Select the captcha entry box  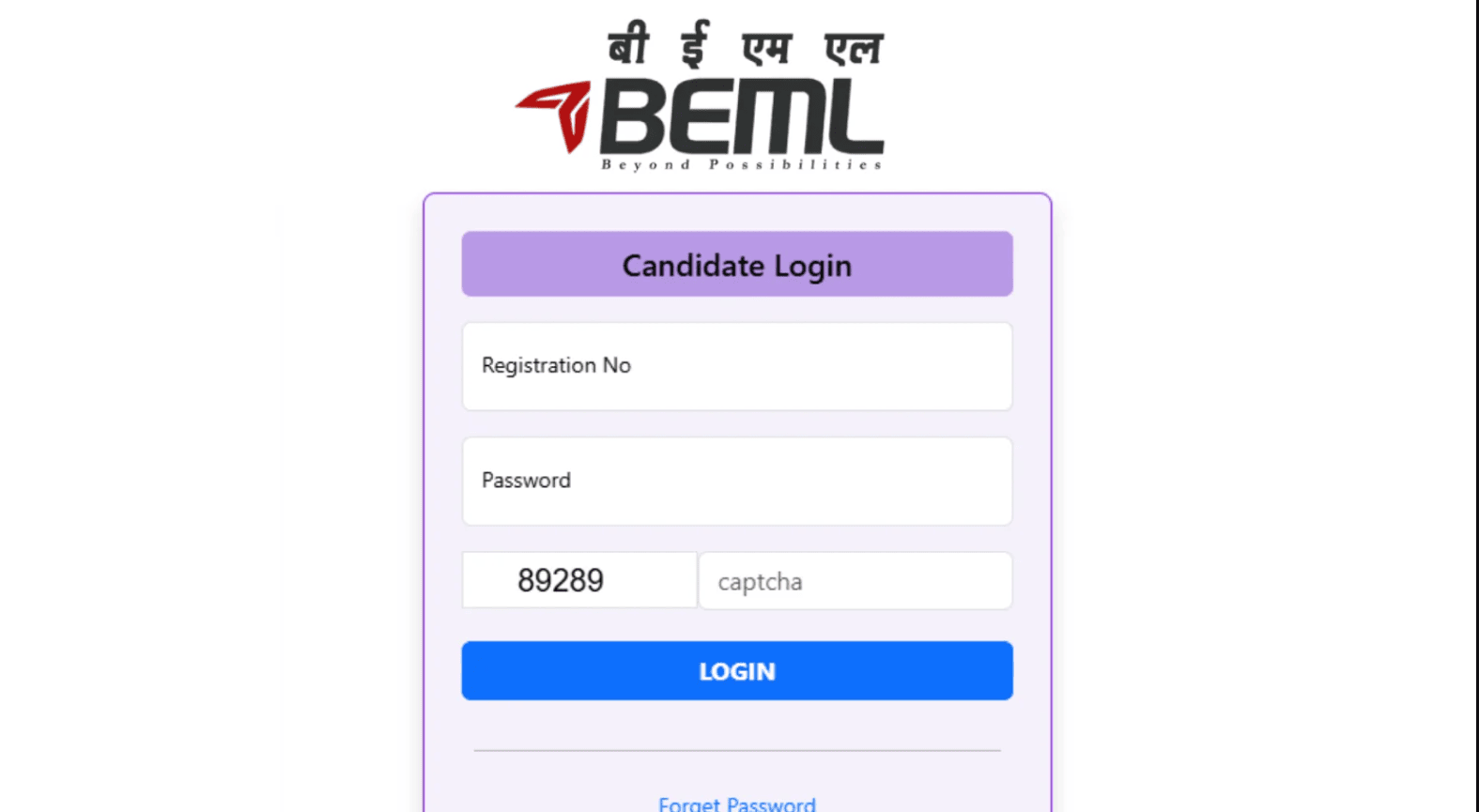(855, 581)
